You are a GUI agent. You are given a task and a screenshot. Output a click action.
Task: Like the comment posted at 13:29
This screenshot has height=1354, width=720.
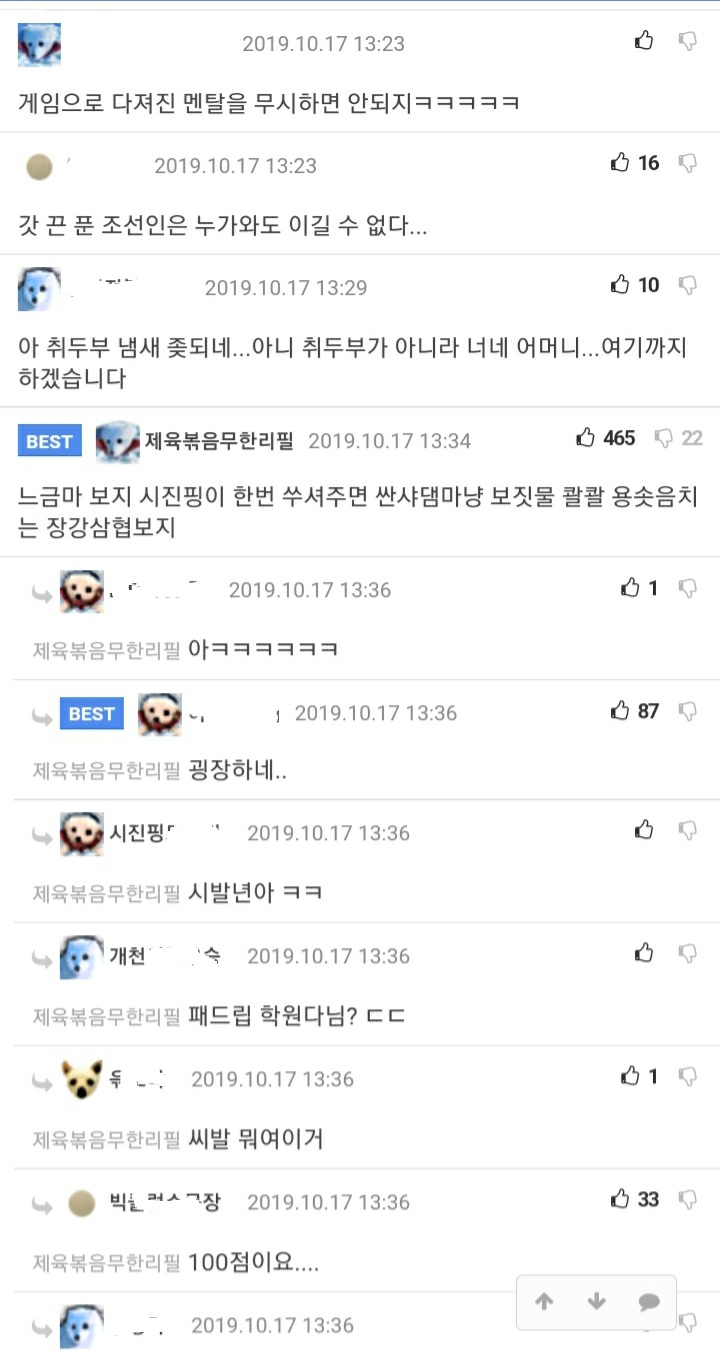point(620,285)
